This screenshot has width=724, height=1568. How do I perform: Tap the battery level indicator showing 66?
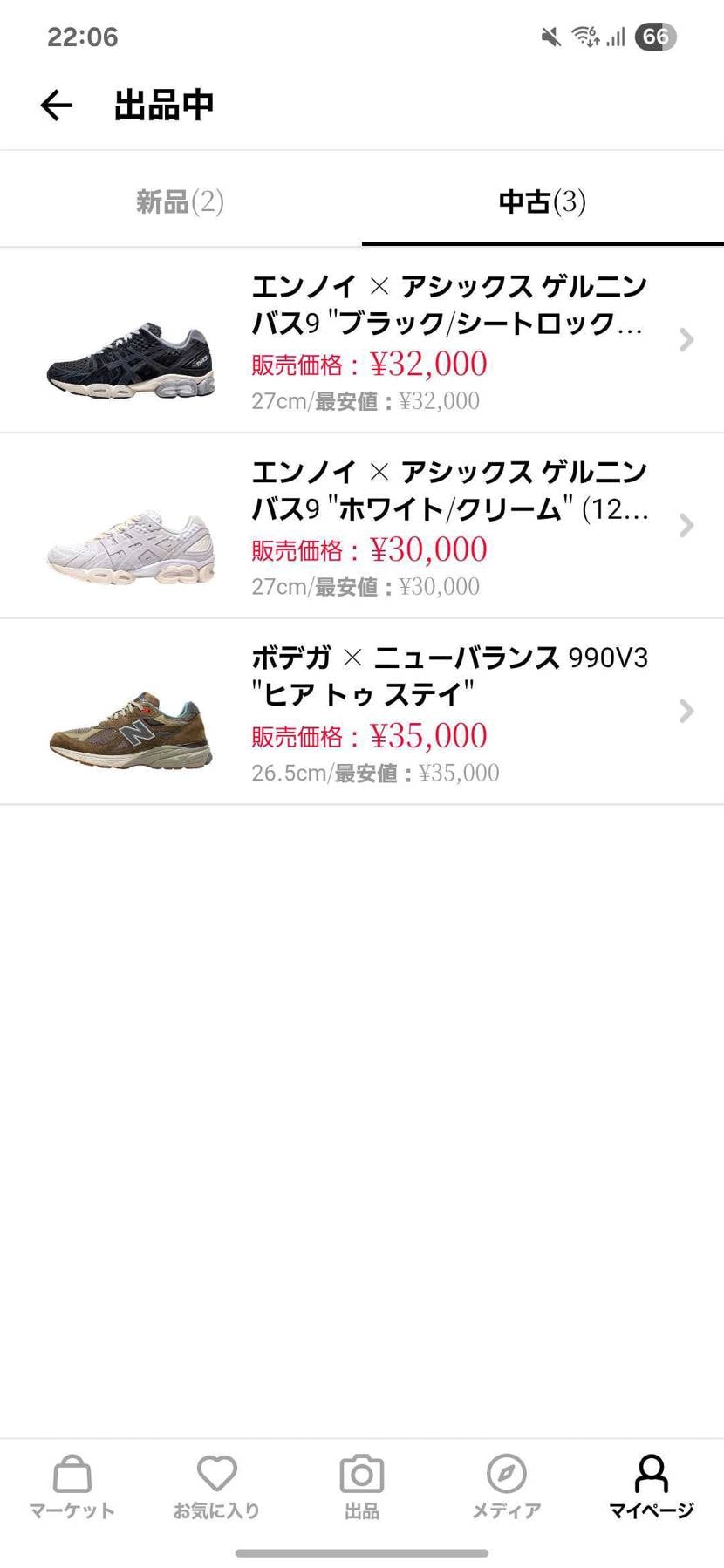coord(656,36)
